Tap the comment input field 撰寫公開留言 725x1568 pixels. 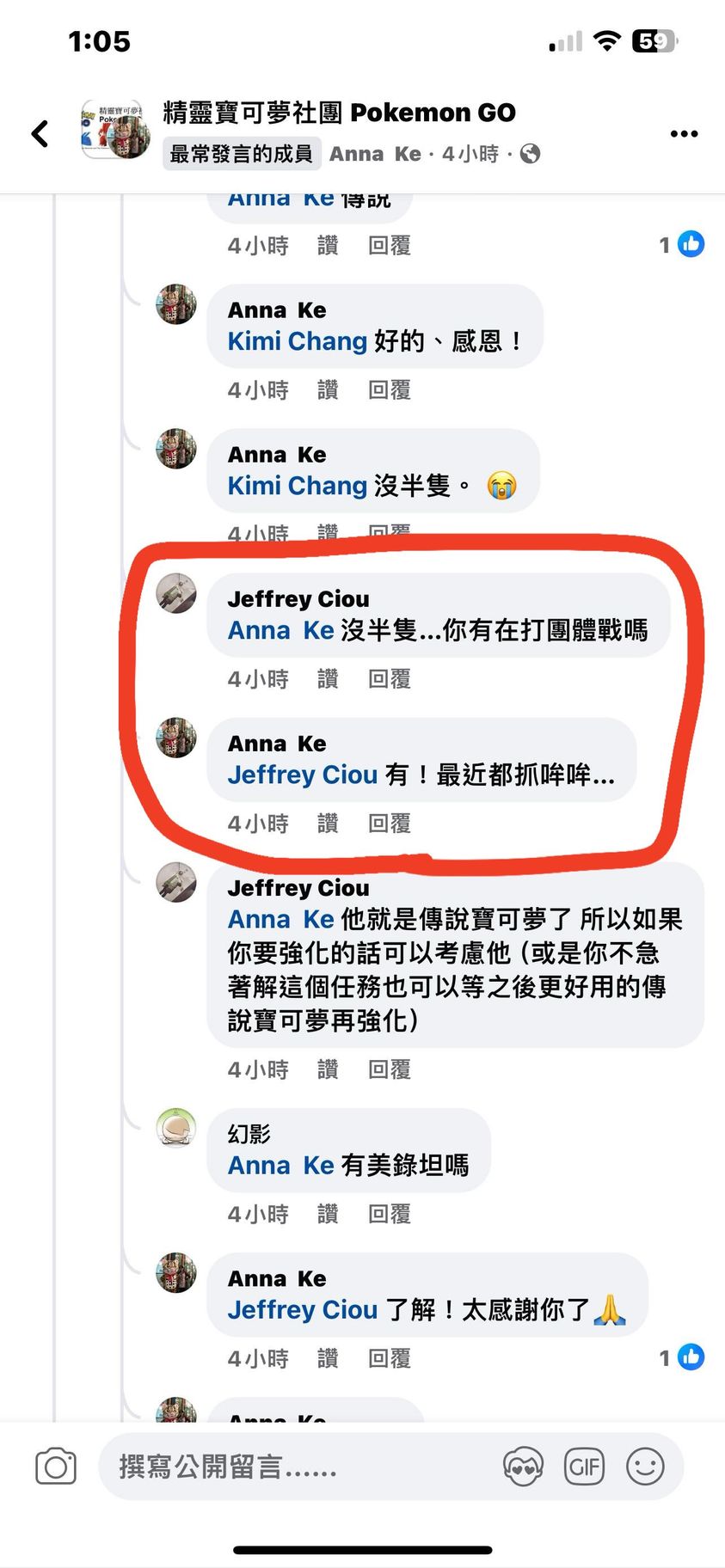292,1466
